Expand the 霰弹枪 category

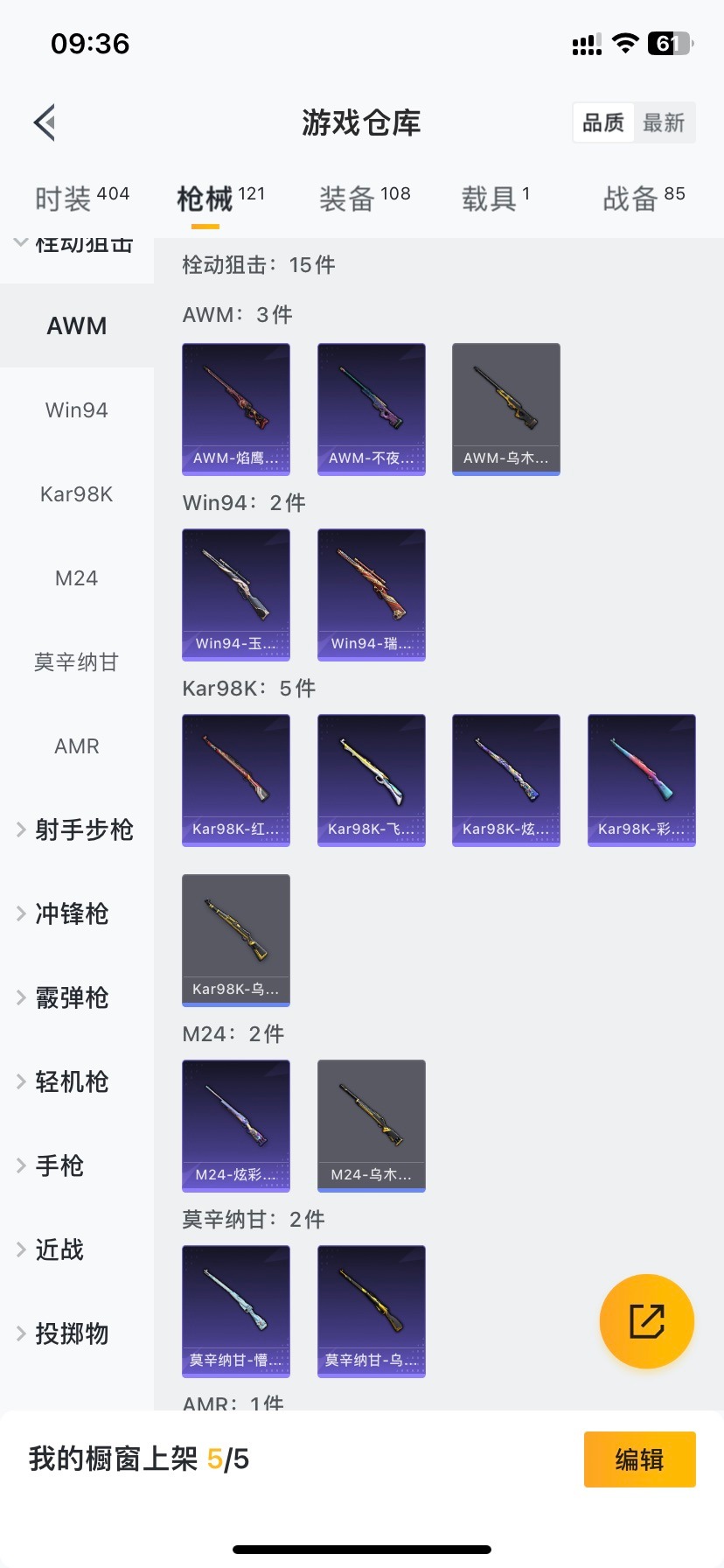tap(72, 997)
